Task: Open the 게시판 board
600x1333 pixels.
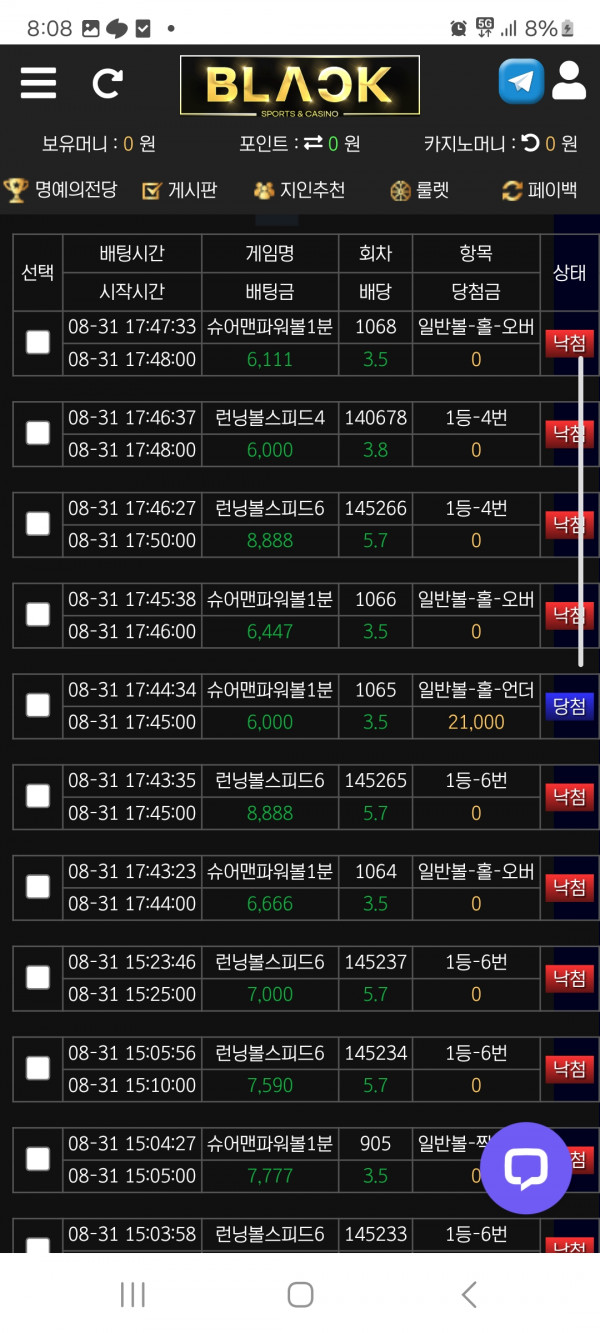Action: coord(180,190)
